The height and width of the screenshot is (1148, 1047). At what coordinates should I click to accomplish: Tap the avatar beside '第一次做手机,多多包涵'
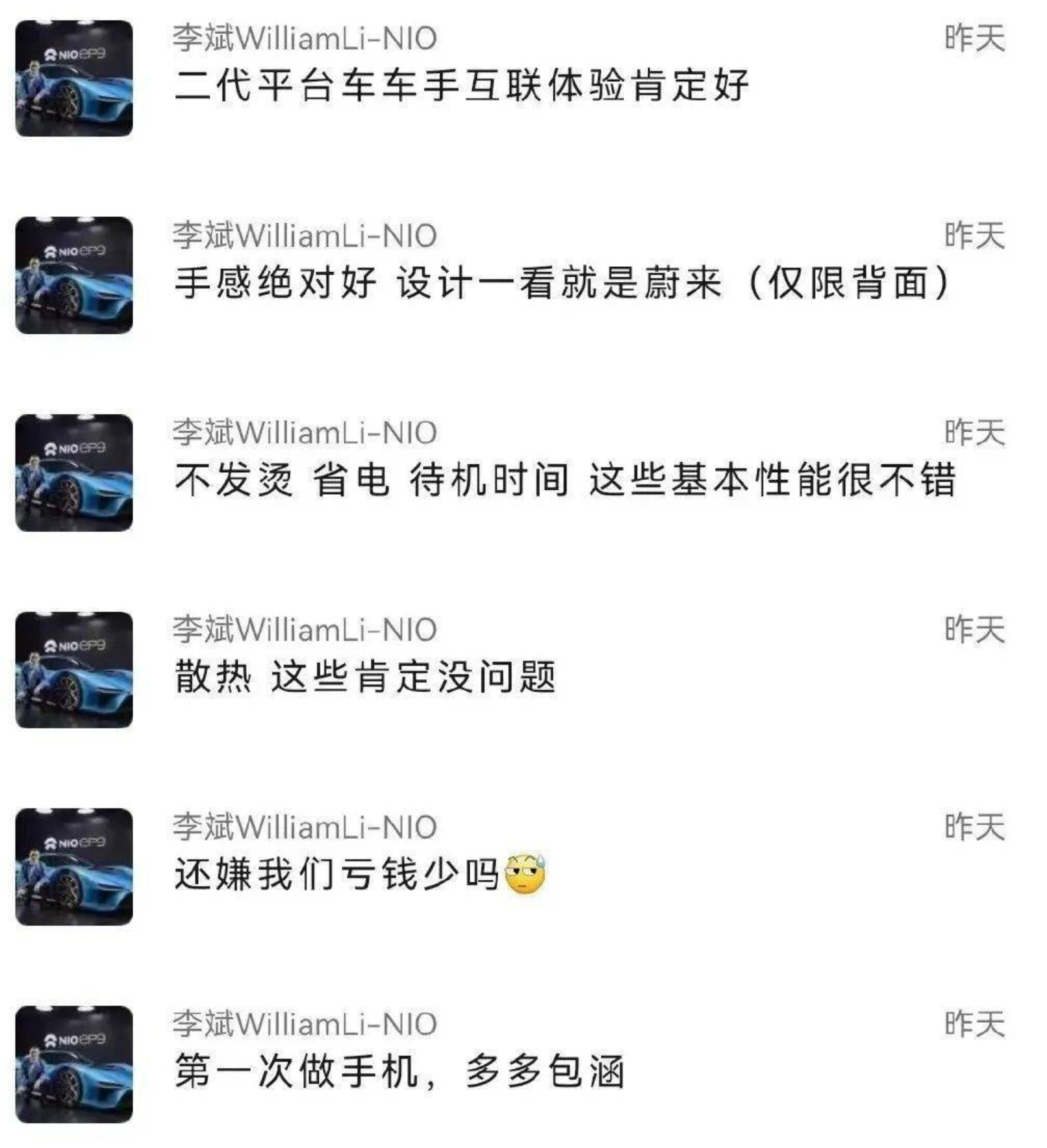click(74, 1064)
